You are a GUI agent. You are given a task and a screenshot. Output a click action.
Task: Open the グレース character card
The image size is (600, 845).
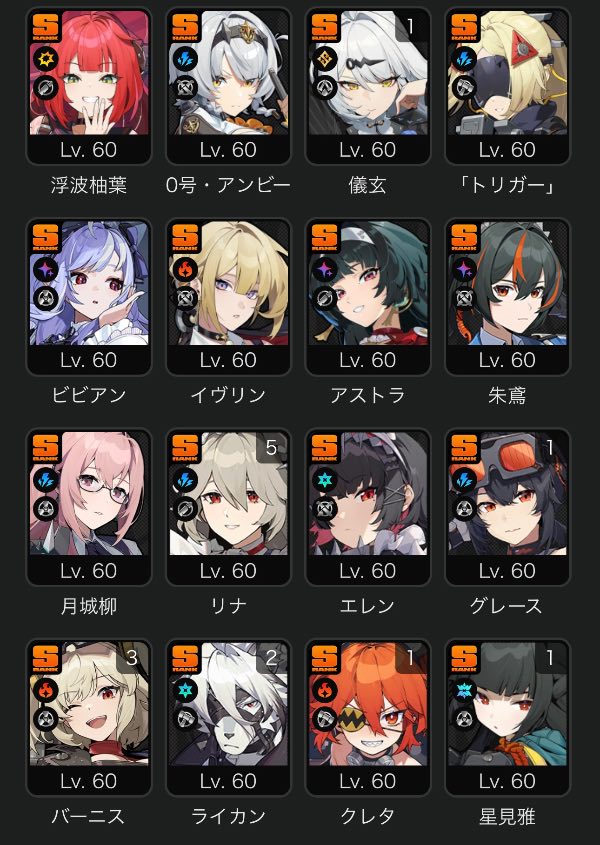[508, 506]
